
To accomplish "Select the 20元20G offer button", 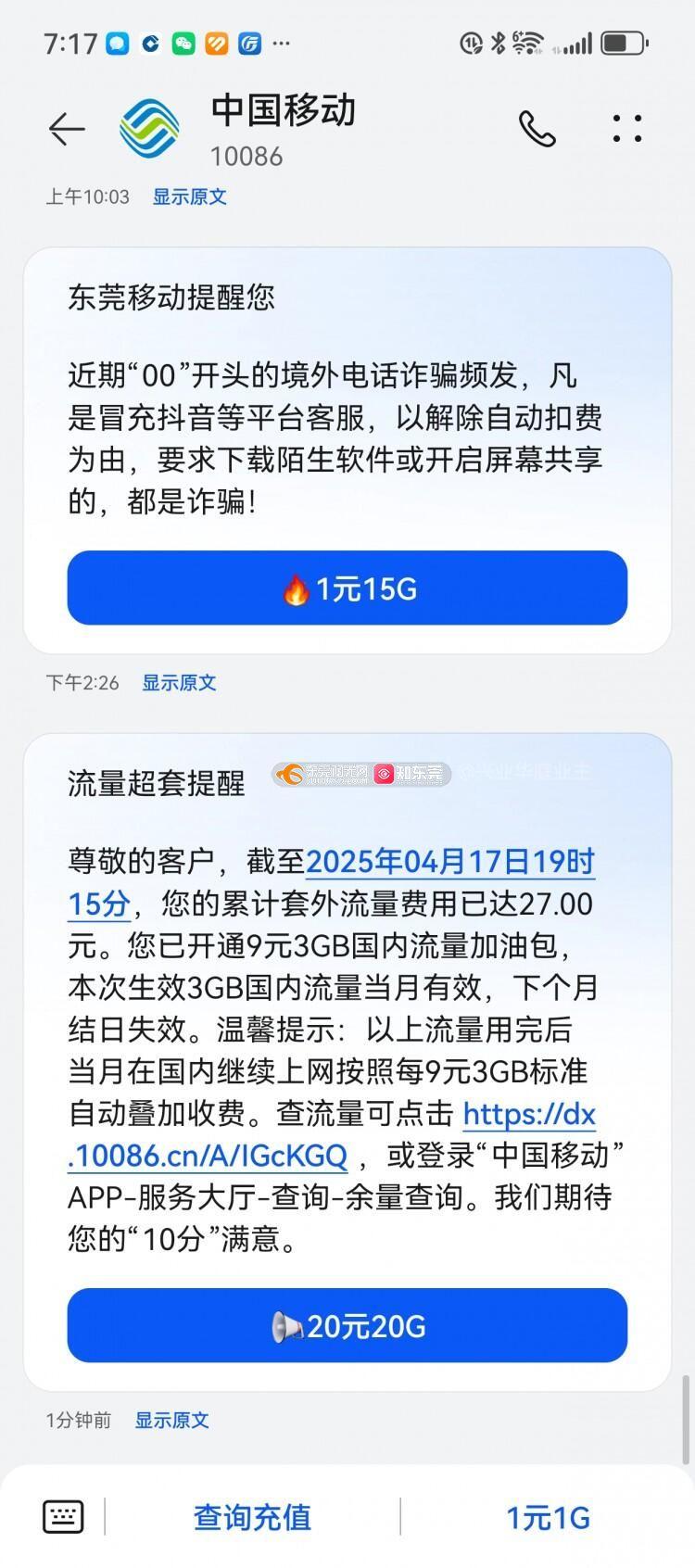I will [x=347, y=1325].
